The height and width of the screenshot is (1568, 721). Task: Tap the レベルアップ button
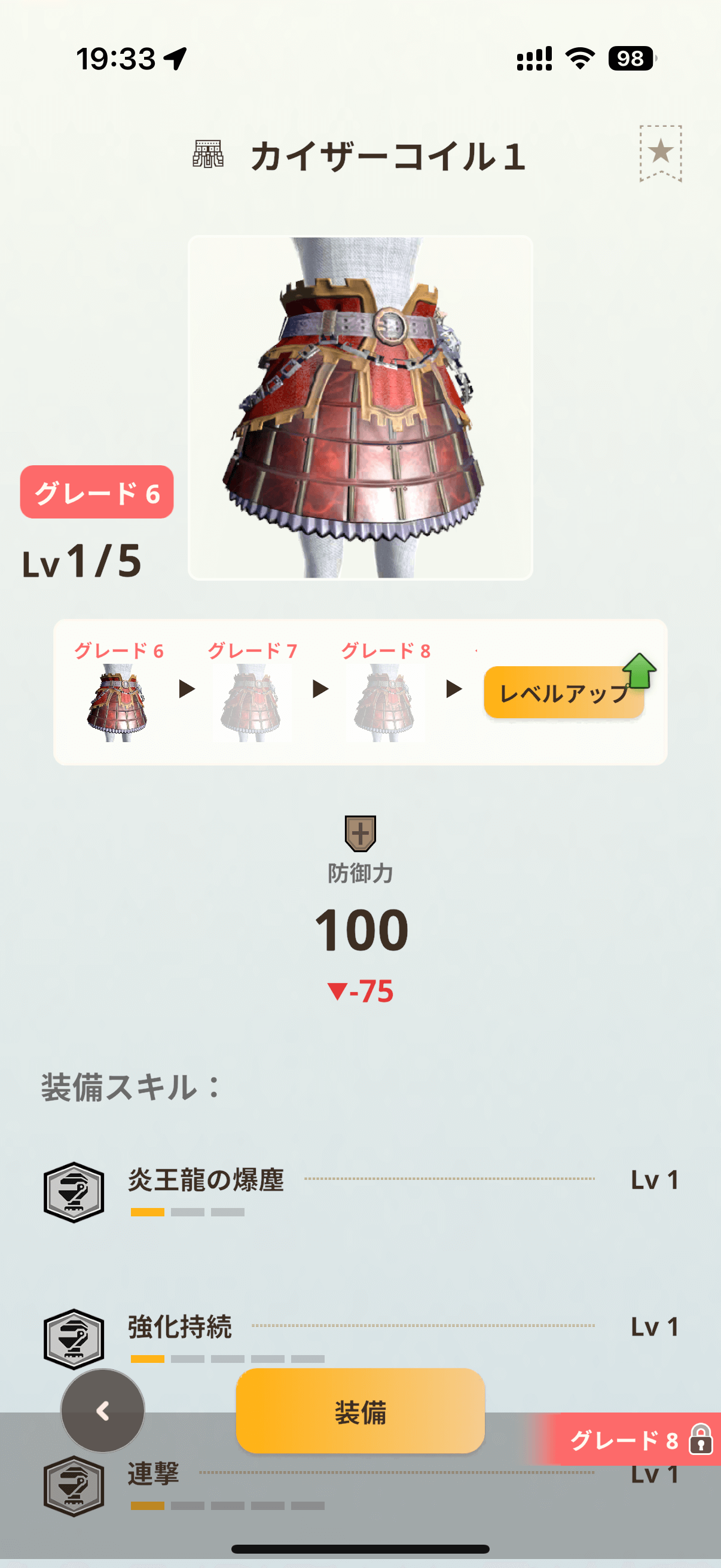pyautogui.click(x=563, y=693)
